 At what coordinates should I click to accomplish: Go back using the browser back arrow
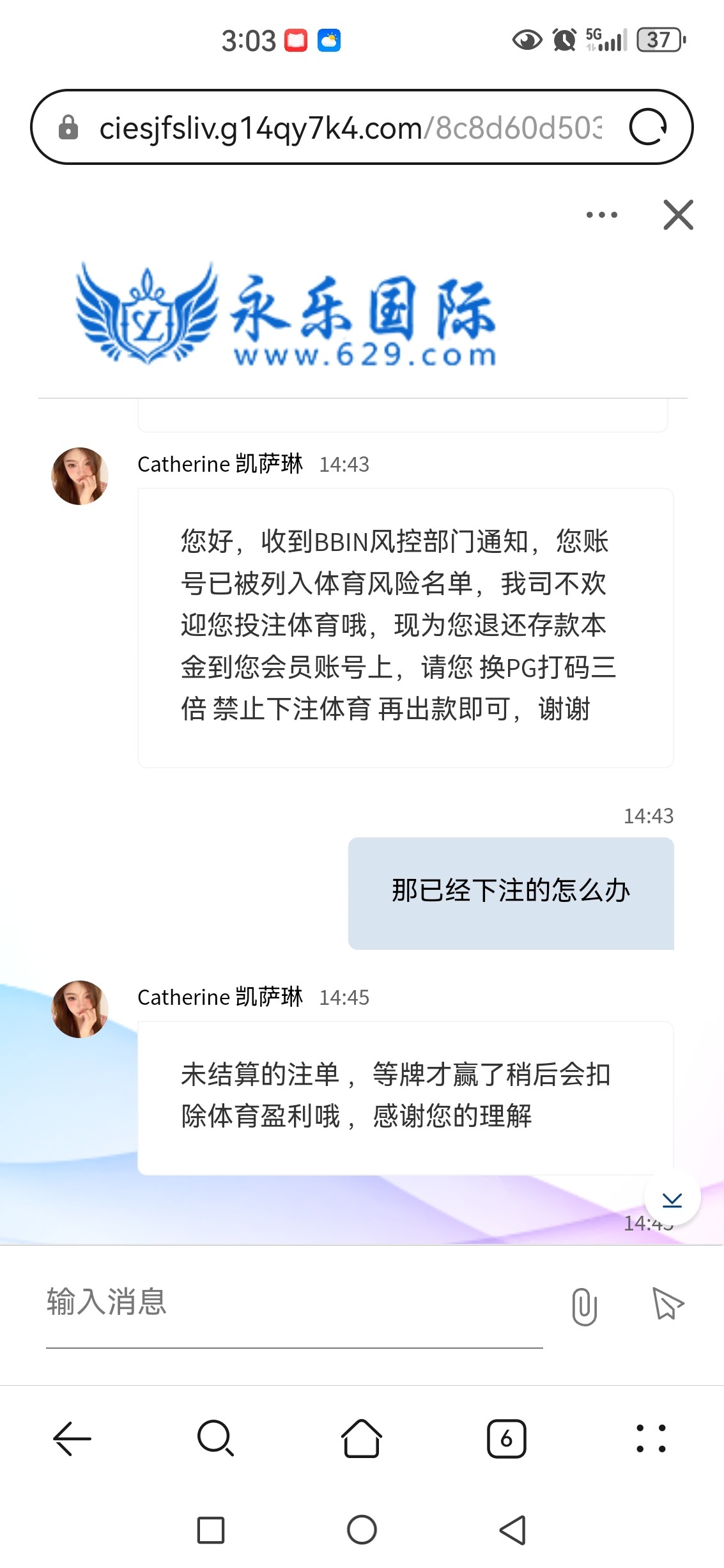(72, 1439)
